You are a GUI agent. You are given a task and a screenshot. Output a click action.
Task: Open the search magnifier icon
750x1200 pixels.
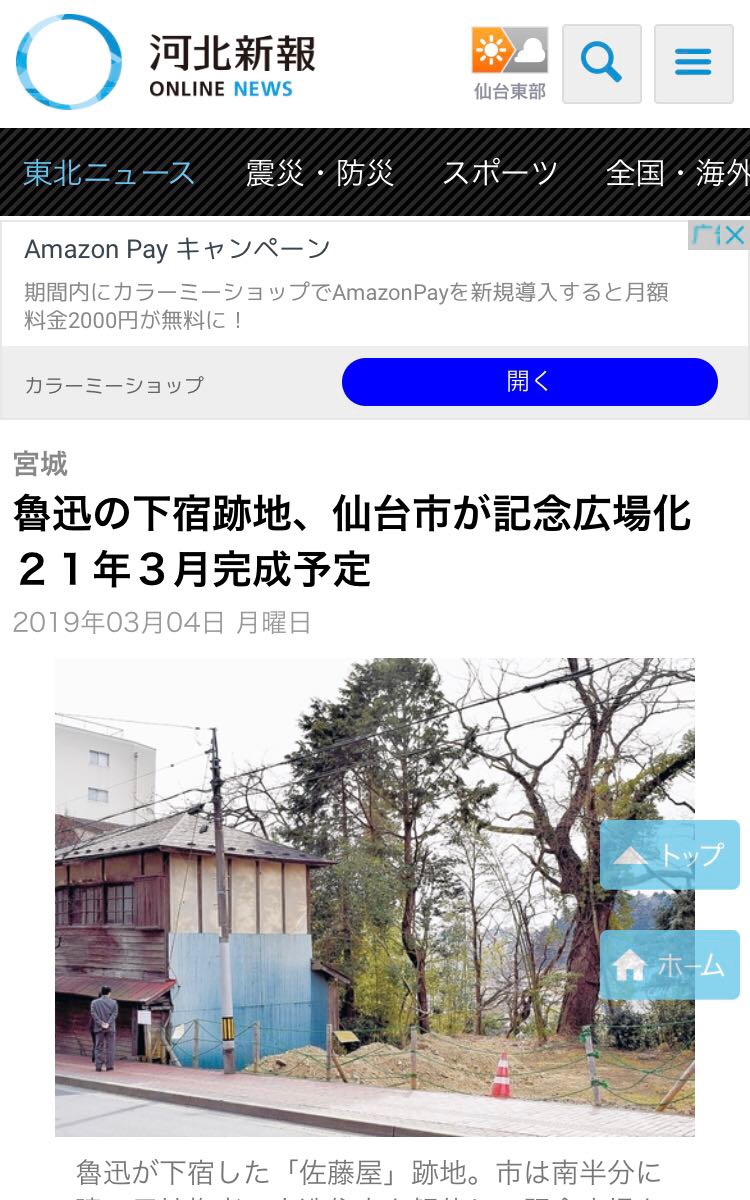(x=601, y=64)
